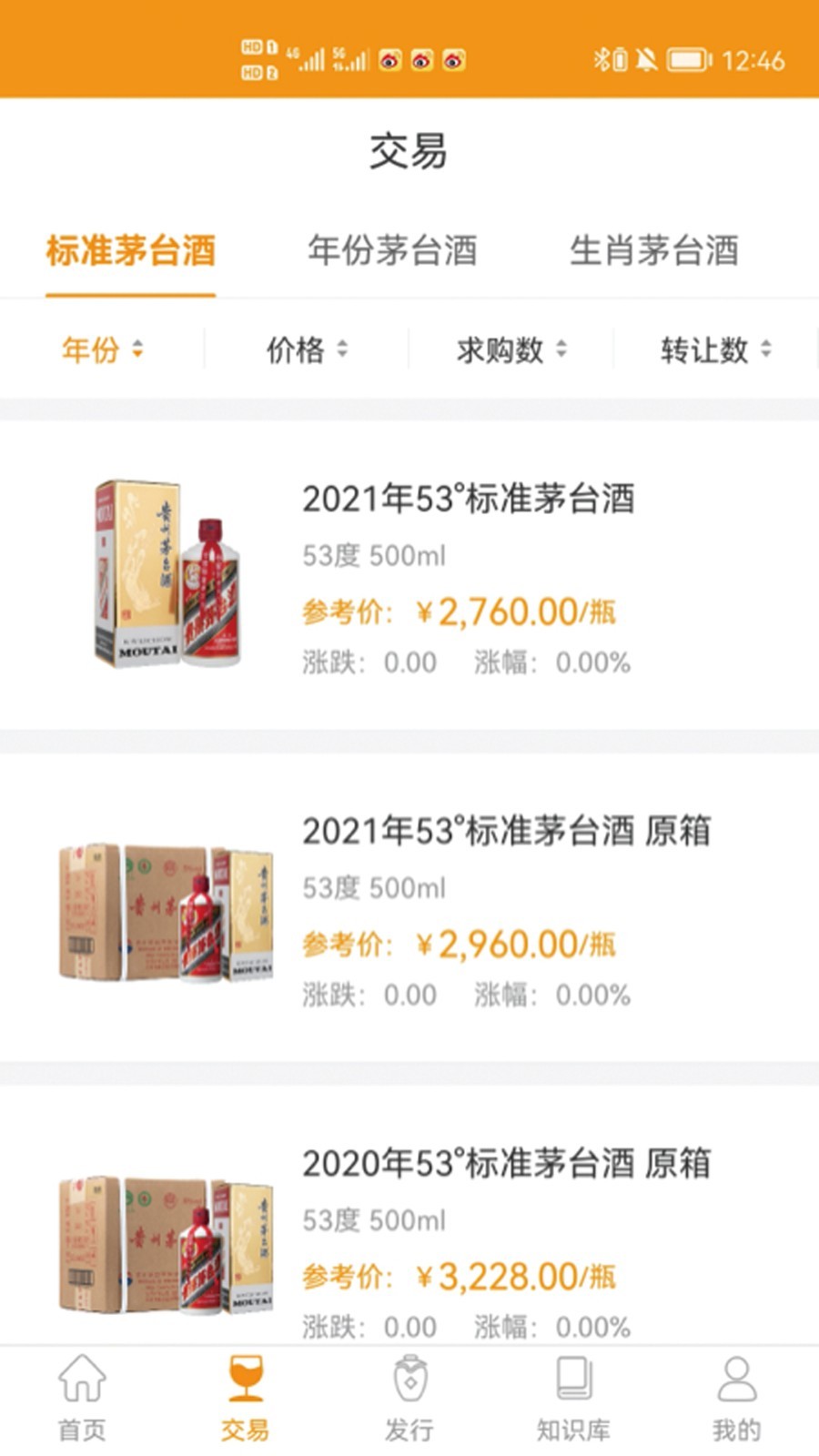Open 2021年53°标准茅台酒 priced ¥2,760.00
The image size is (819, 1456).
tap(409, 575)
